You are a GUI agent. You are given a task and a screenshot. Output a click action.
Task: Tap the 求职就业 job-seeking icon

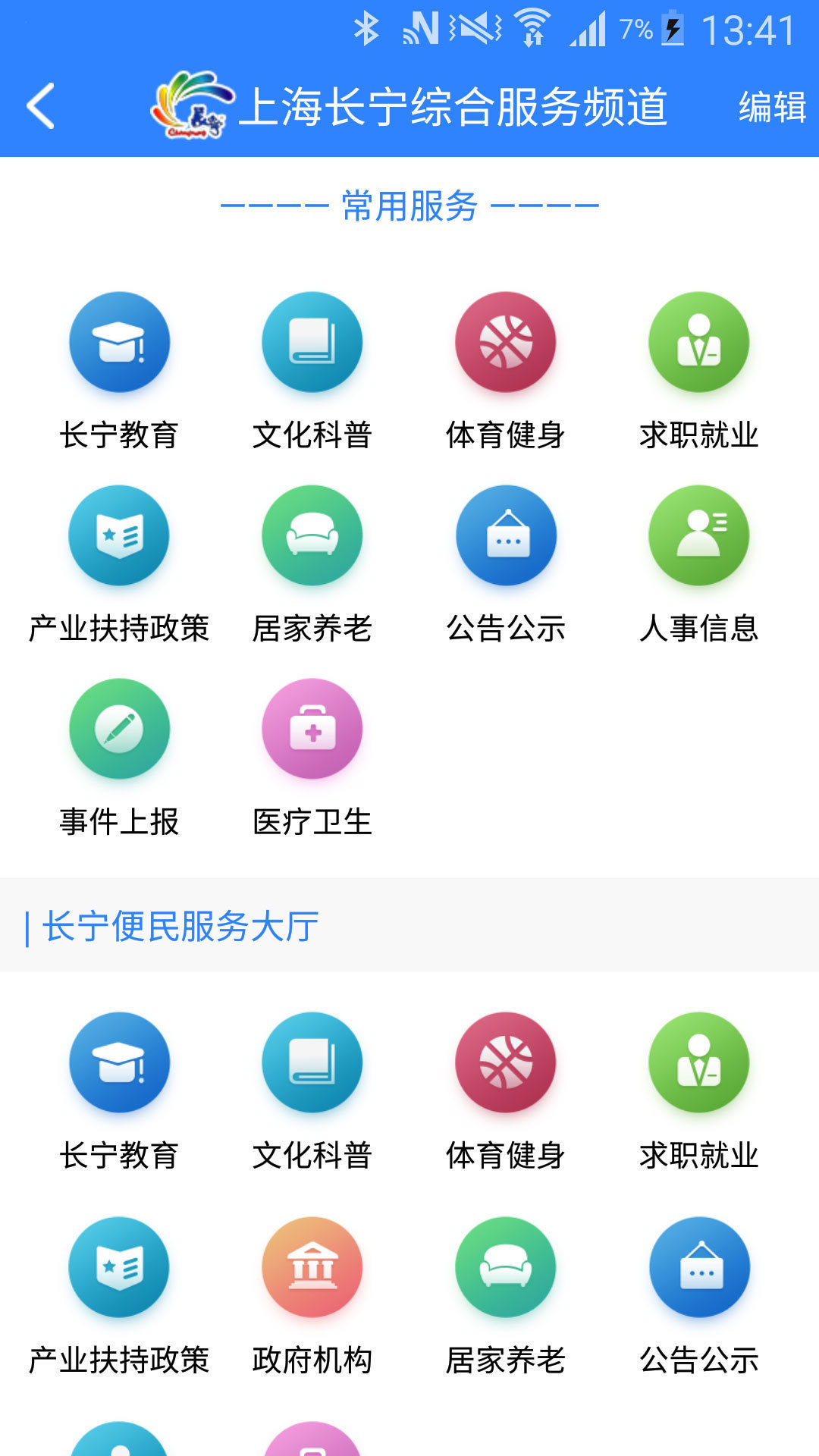(699, 343)
